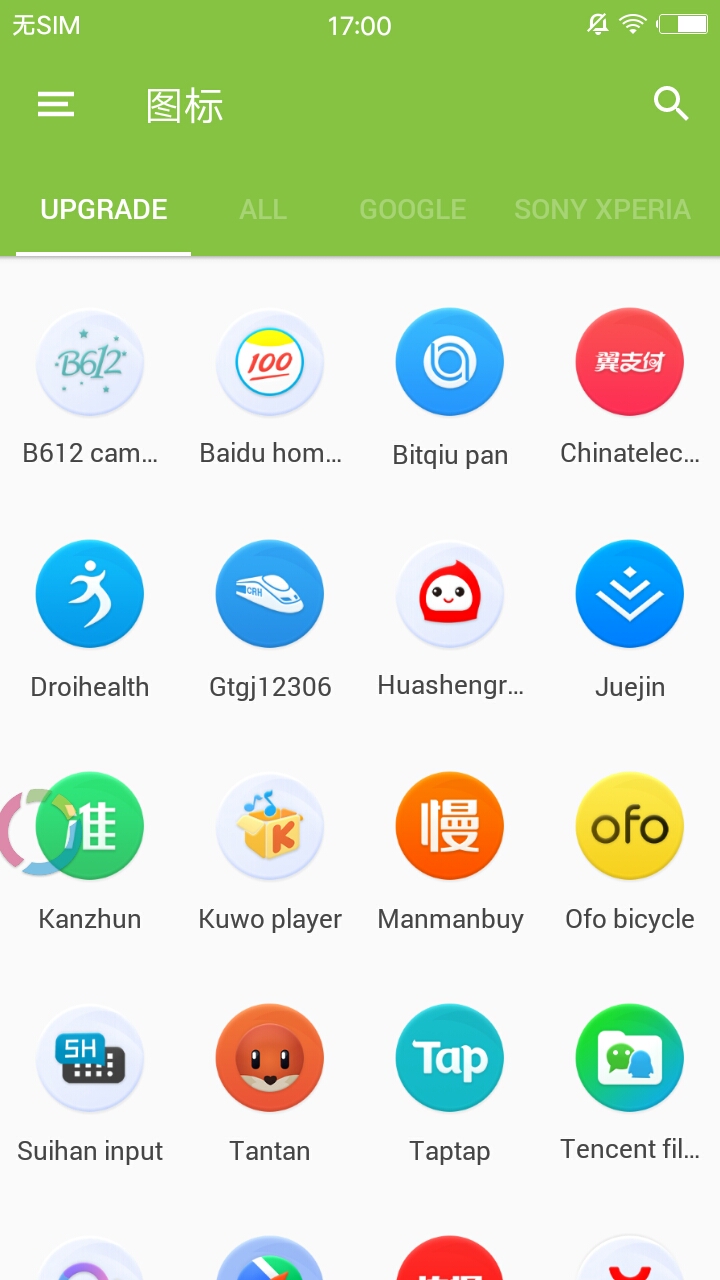Open the Huashengr icon

(x=450, y=594)
